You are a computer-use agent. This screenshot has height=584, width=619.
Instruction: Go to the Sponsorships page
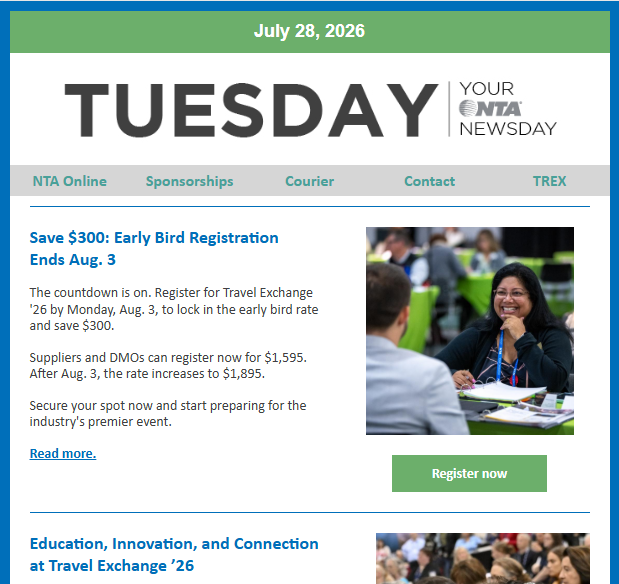click(x=189, y=181)
